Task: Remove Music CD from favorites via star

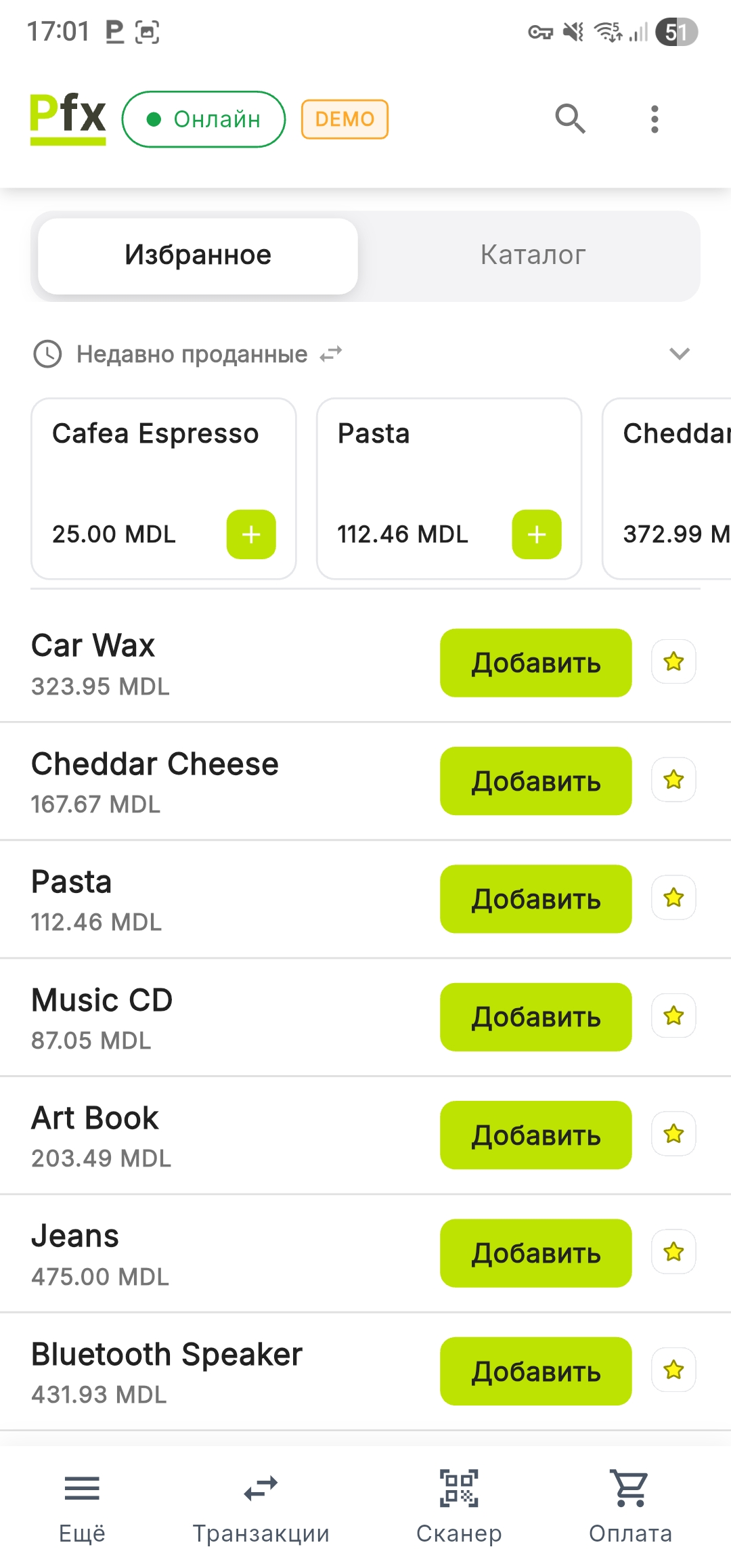Action: point(673,1016)
